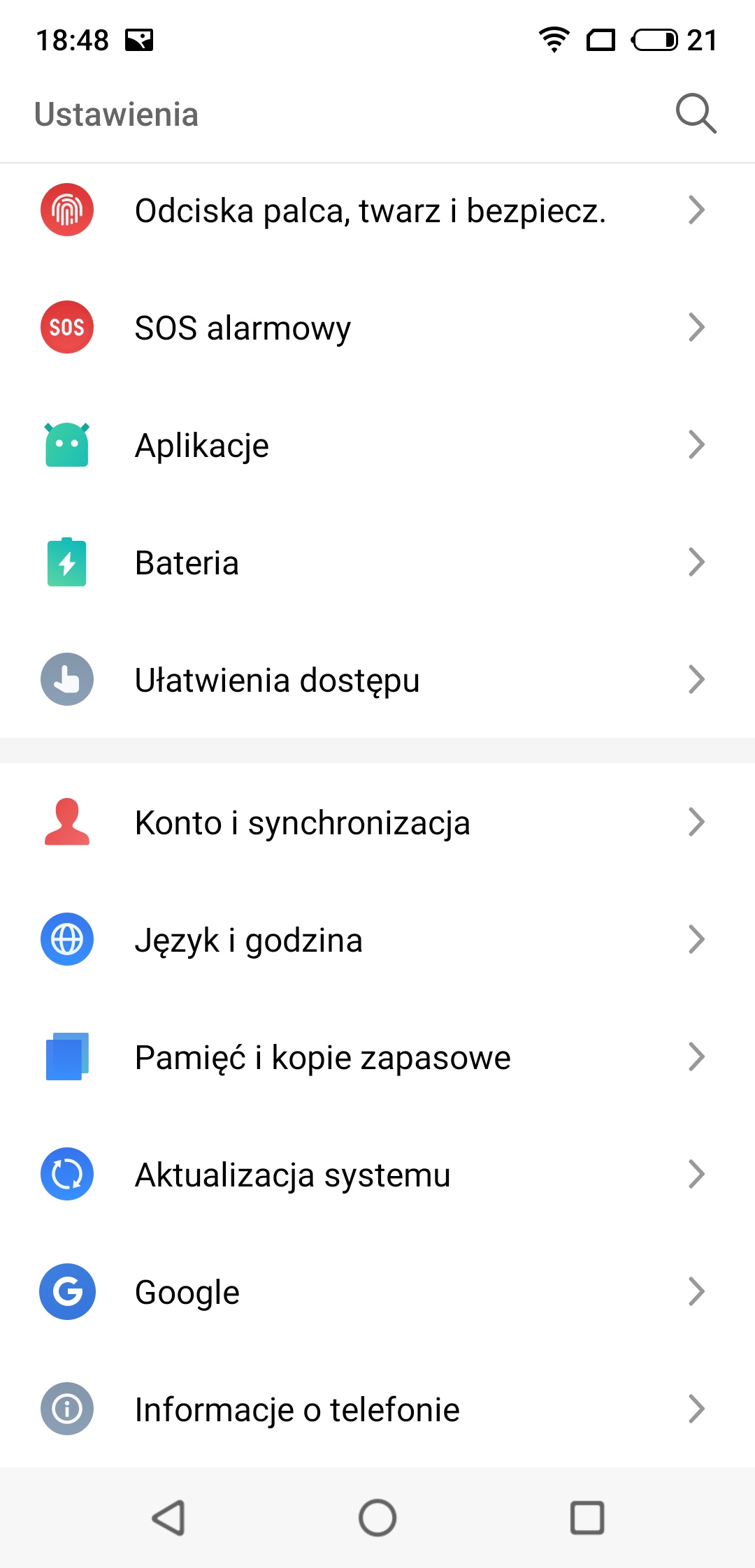View Informacje o telefonie
This screenshot has width=755, height=1568.
377,1409
